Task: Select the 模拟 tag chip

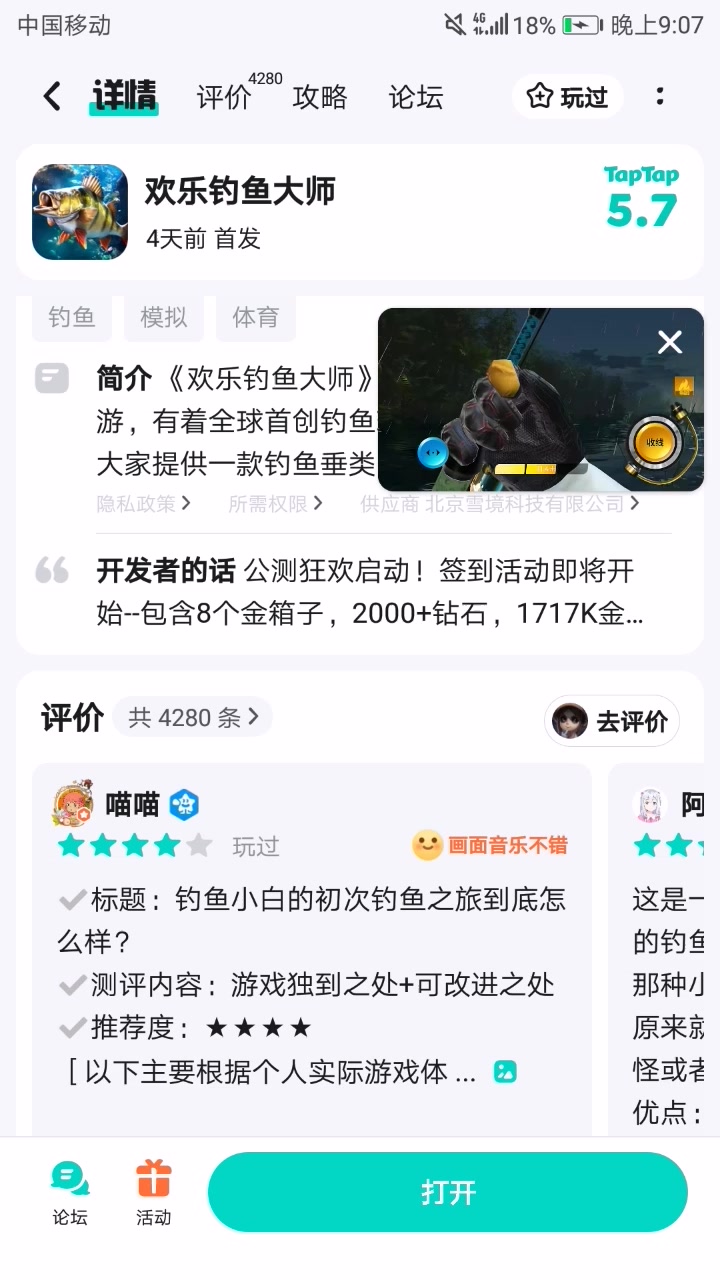Action: [x=164, y=318]
